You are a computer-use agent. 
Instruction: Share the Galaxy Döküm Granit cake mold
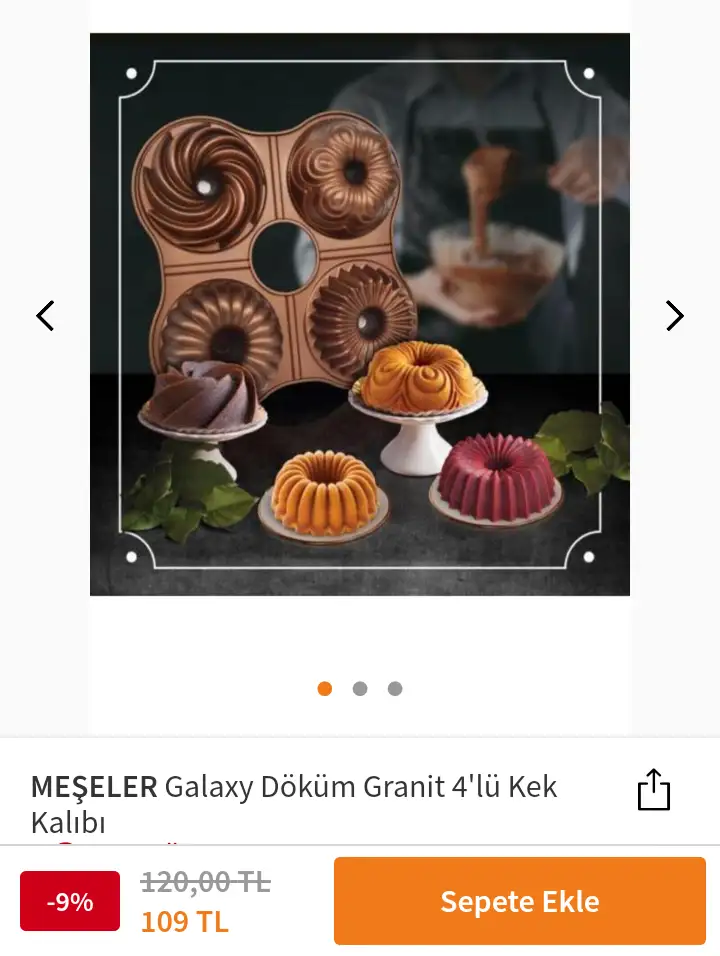pos(653,789)
